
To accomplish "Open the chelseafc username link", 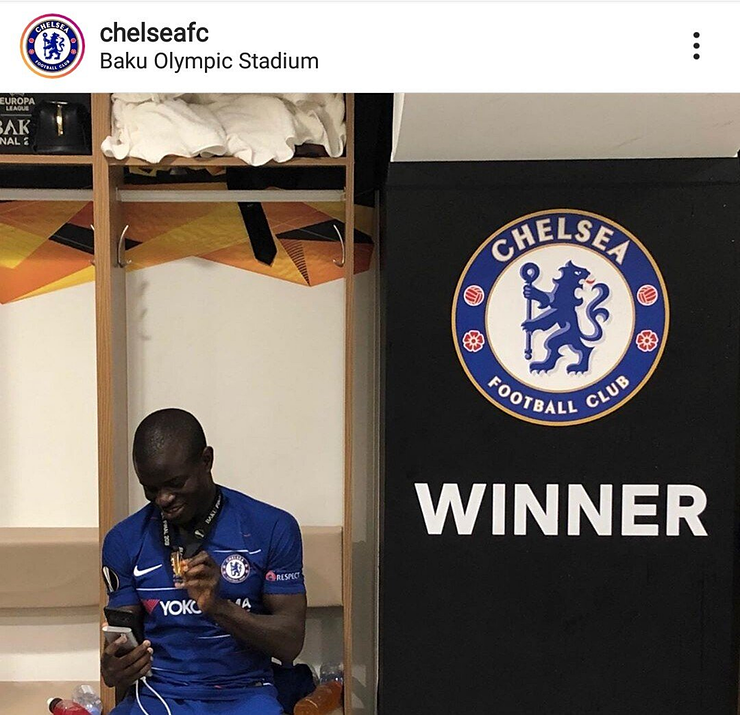I will tap(154, 32).
